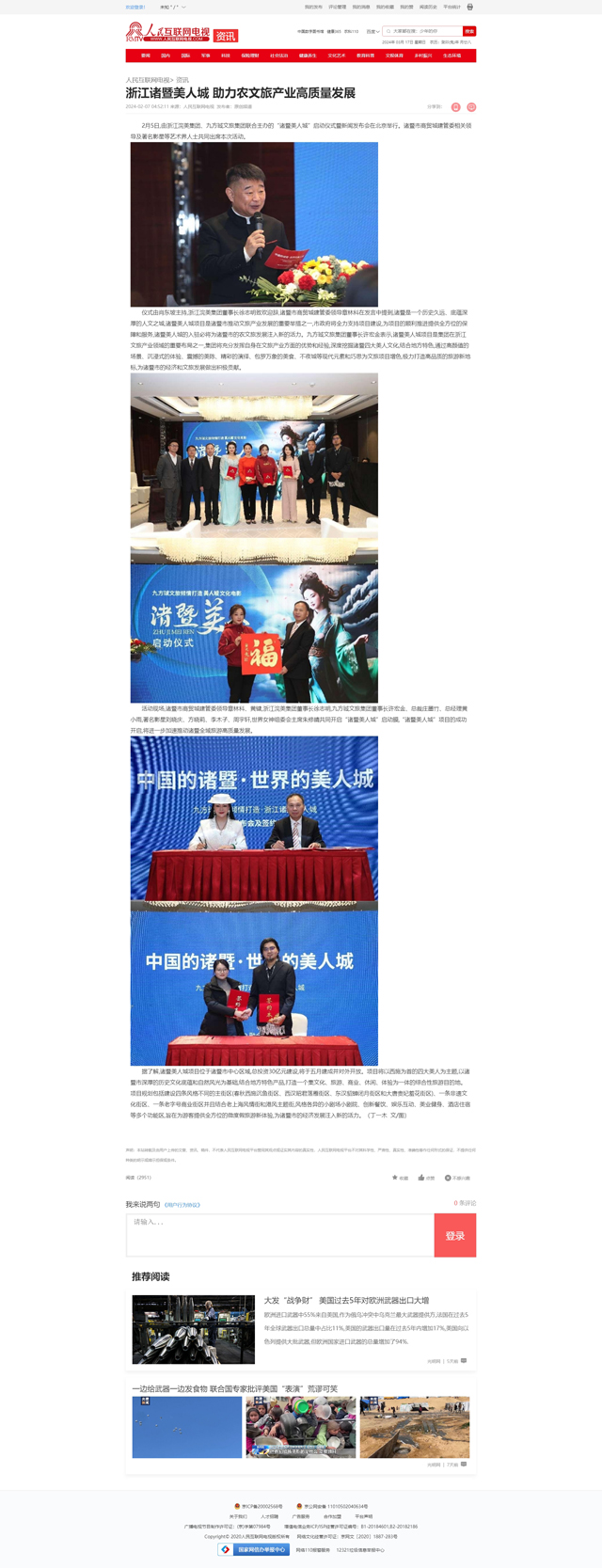
Task: Open the 用户行为协议 link
Action: (x=182, y=1204)
